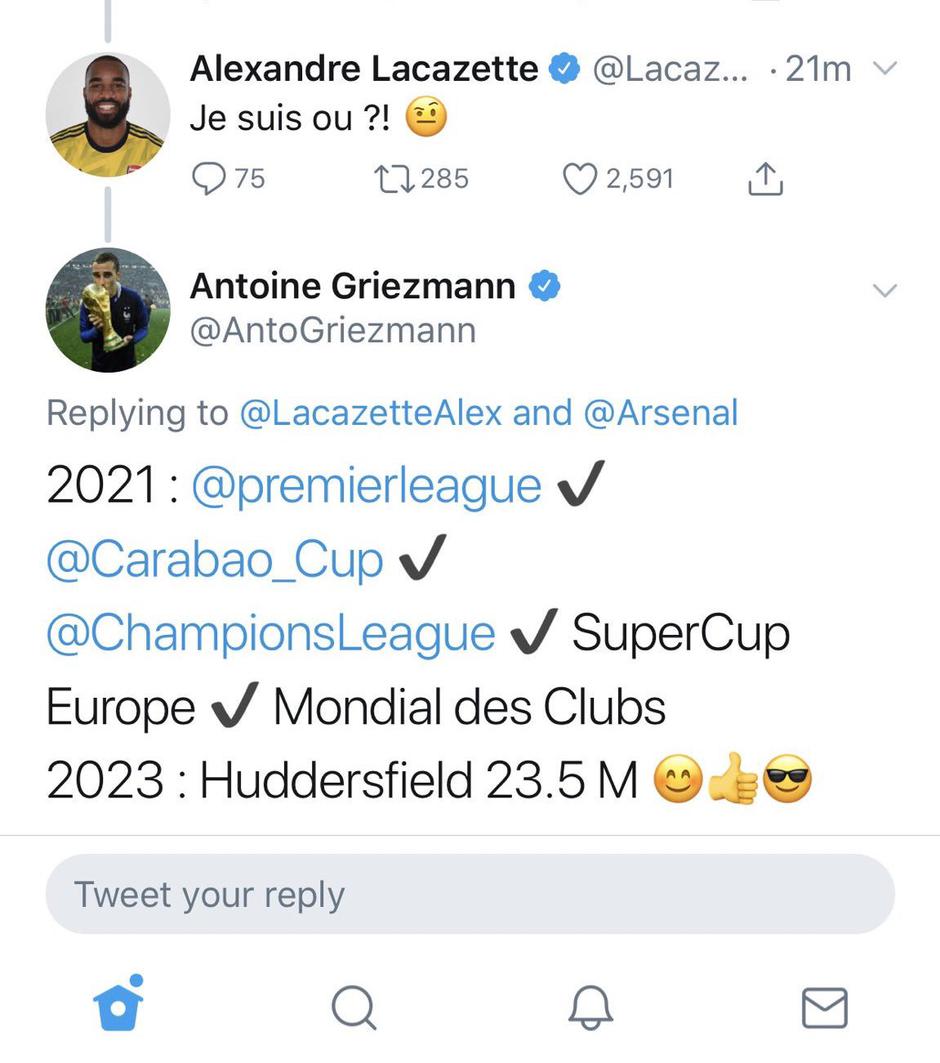The image size is (940, 1063).
Task: Click the verified badge next to Antoine Griezmann
Action: pos(546,285)
